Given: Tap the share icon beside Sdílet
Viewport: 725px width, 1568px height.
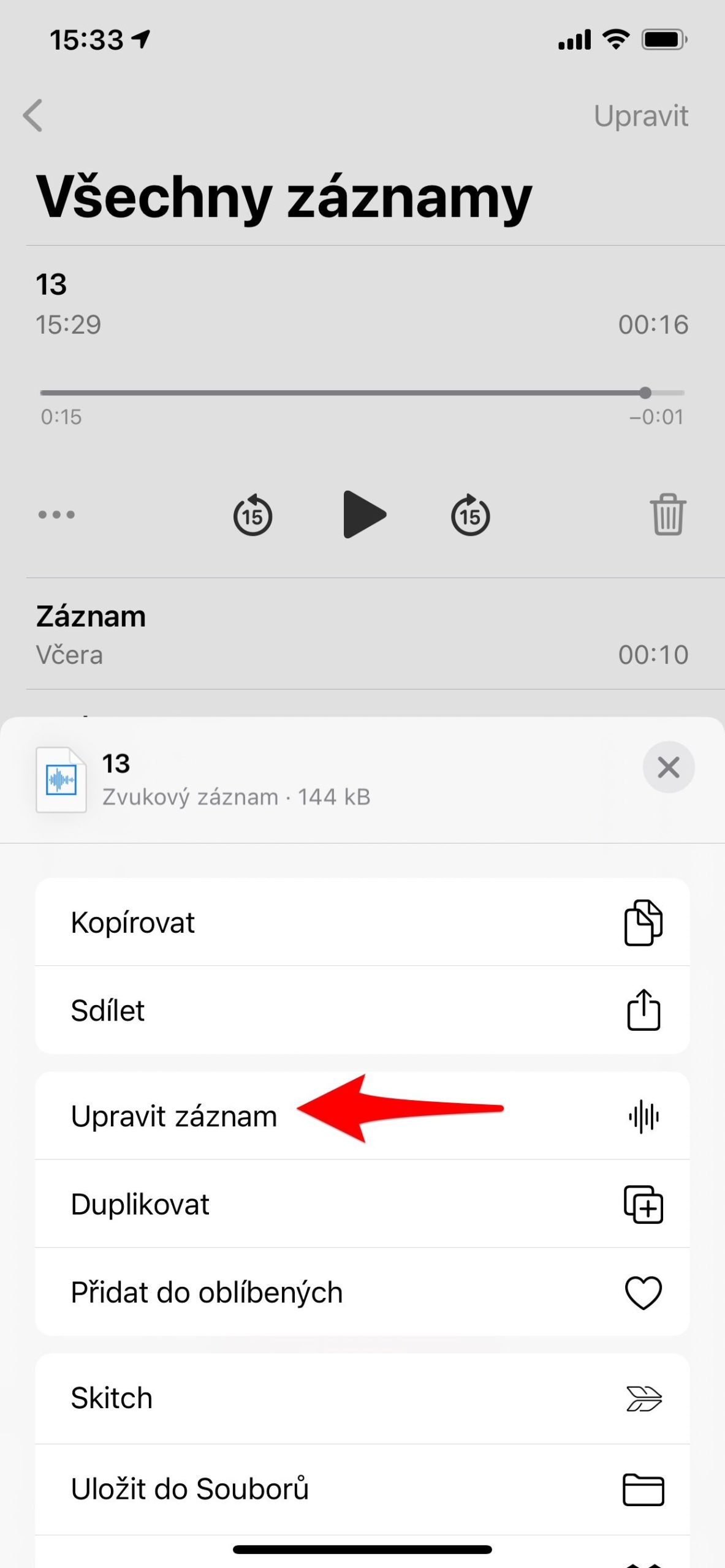Looking at the screenshot, I should click(643, 1011).
